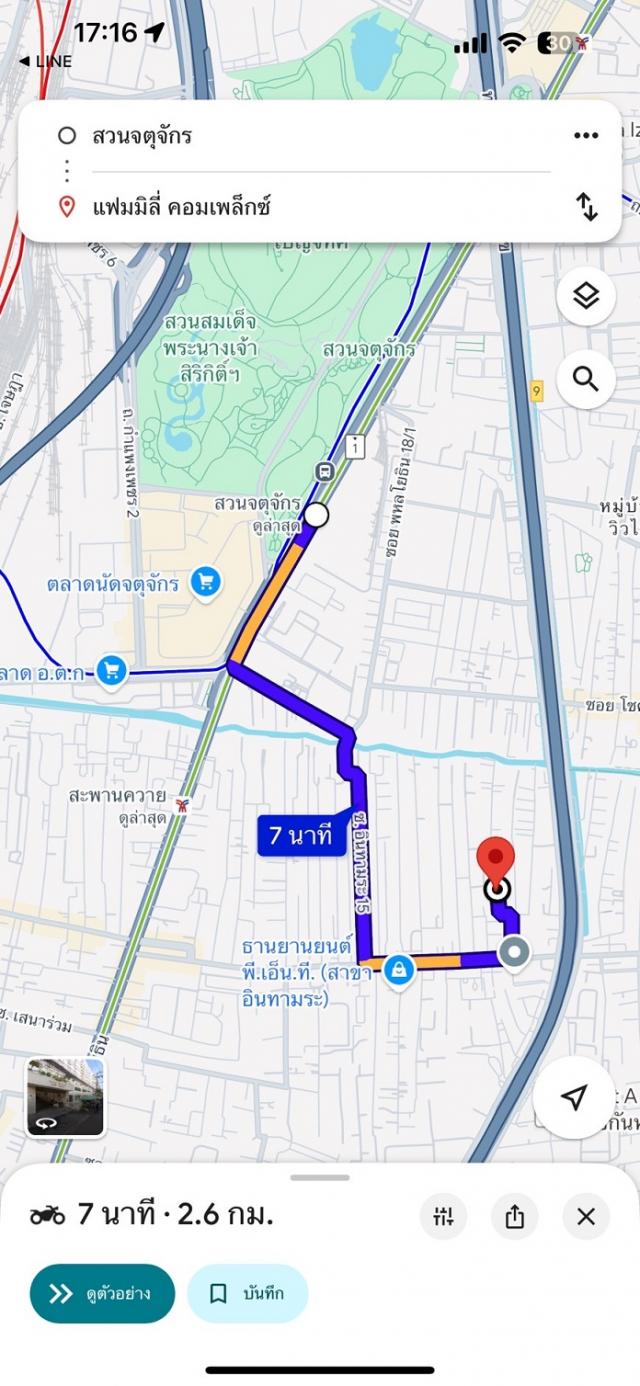Screen dimensions: 640x1386
Task: Return to the LINE app
Action: coord(46,62)
